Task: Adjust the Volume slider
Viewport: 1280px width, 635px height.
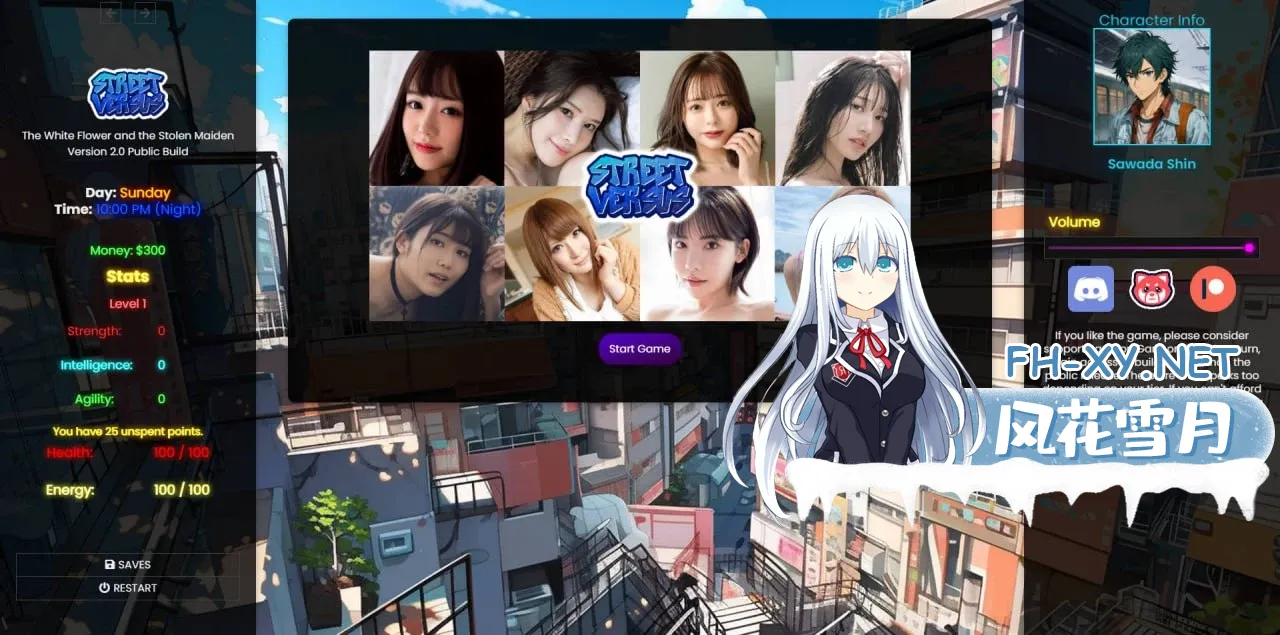Action: click(1151, 247)
